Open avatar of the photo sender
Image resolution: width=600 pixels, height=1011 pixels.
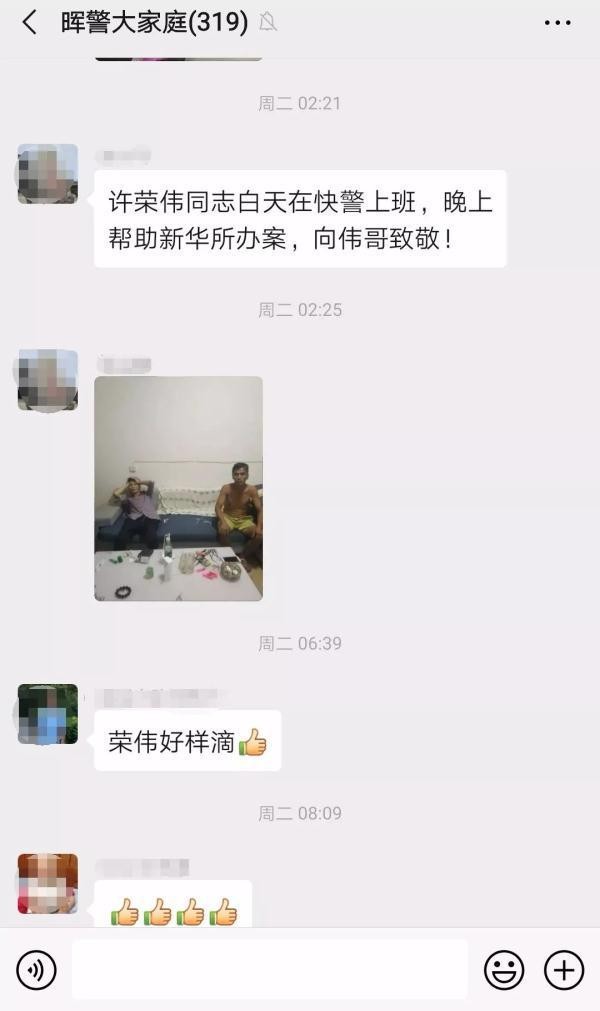47,380
